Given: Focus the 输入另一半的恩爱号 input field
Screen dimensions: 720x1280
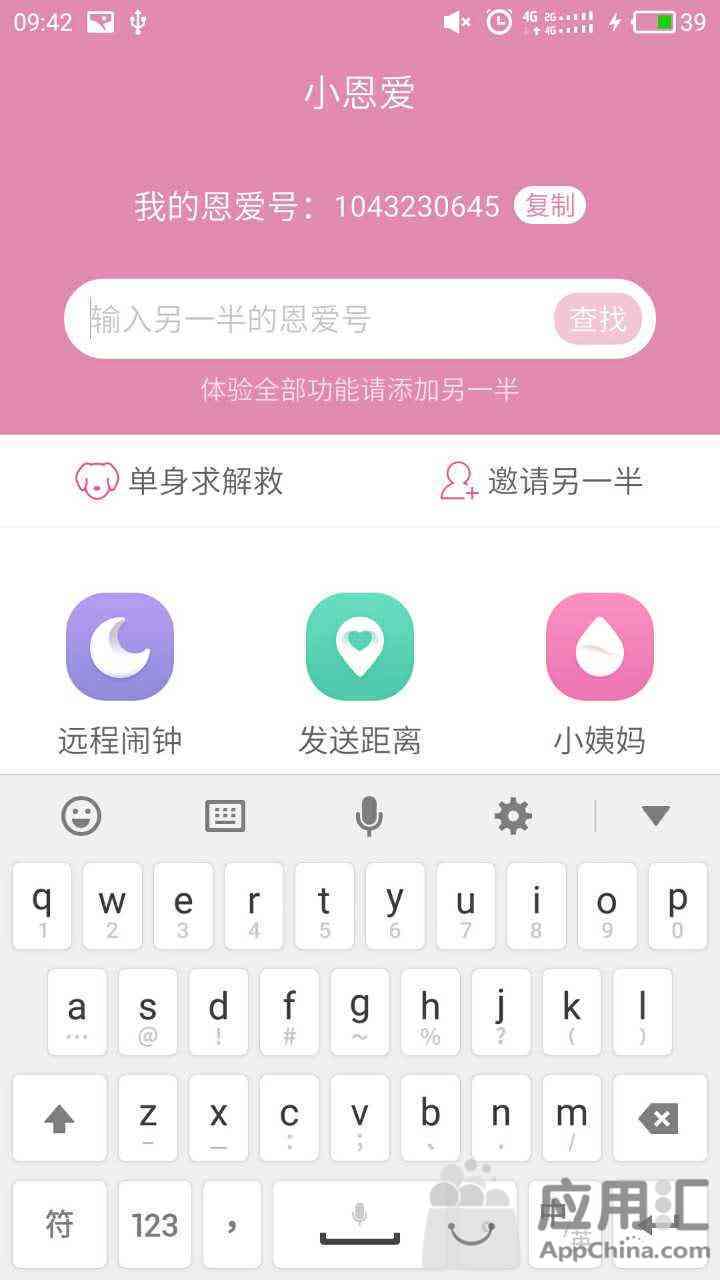Looking at the screenshot, I should [310, 319].
